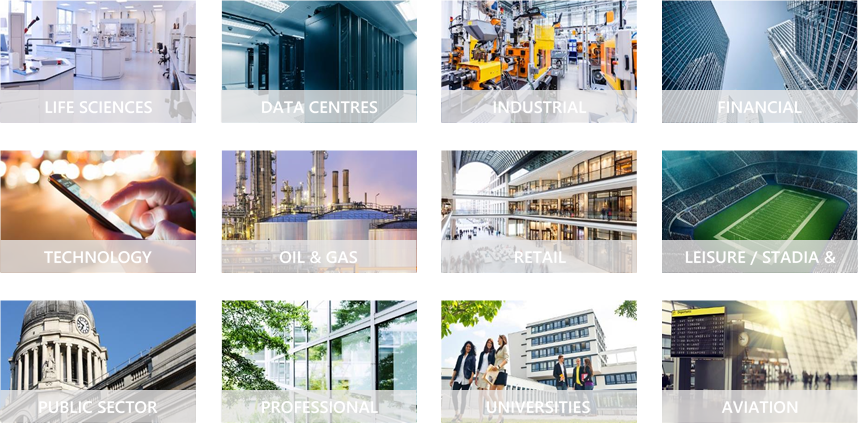Select the Universities tile
This screenshot has width=858, height=423.
click(x=539, y=362)
